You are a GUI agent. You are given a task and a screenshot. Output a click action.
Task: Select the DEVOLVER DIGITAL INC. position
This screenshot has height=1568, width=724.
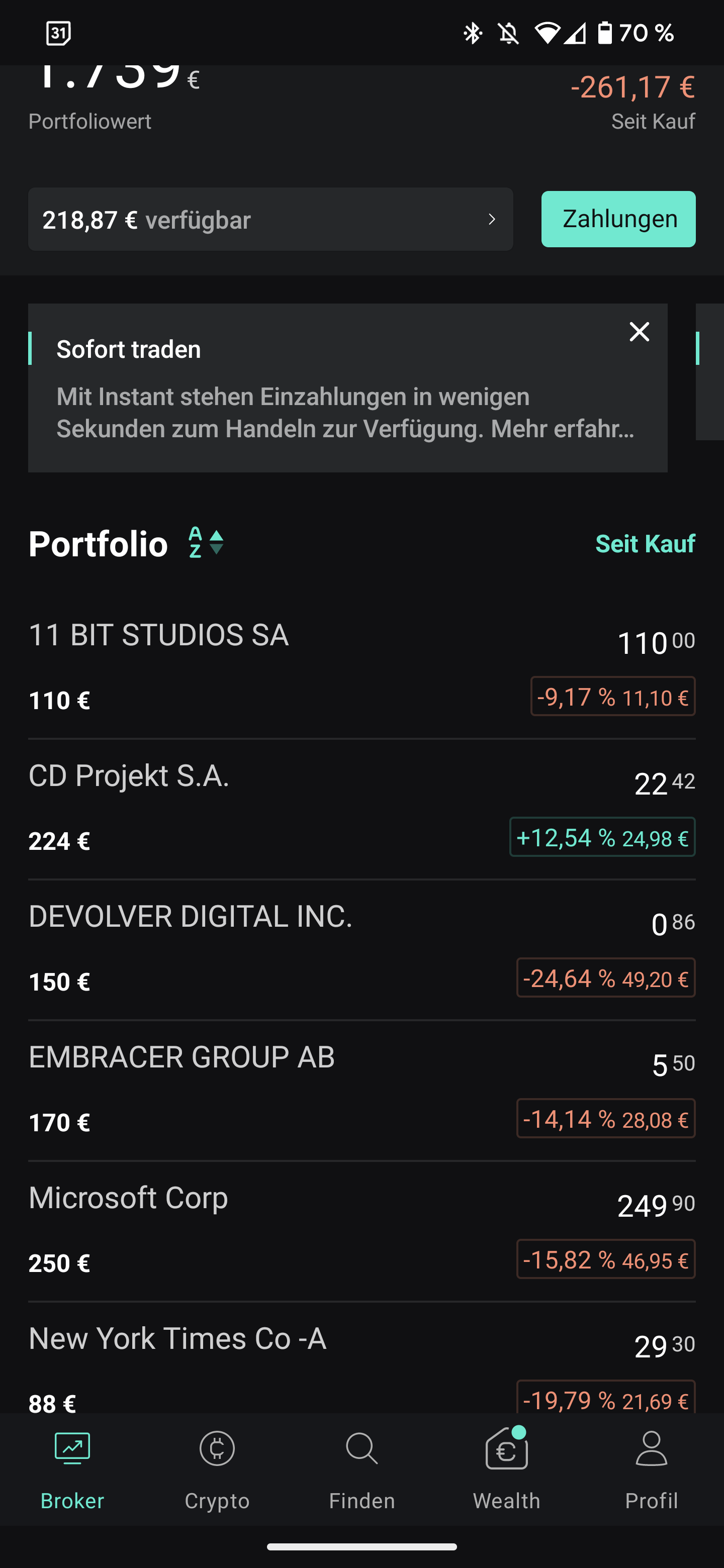pos(361,949)
